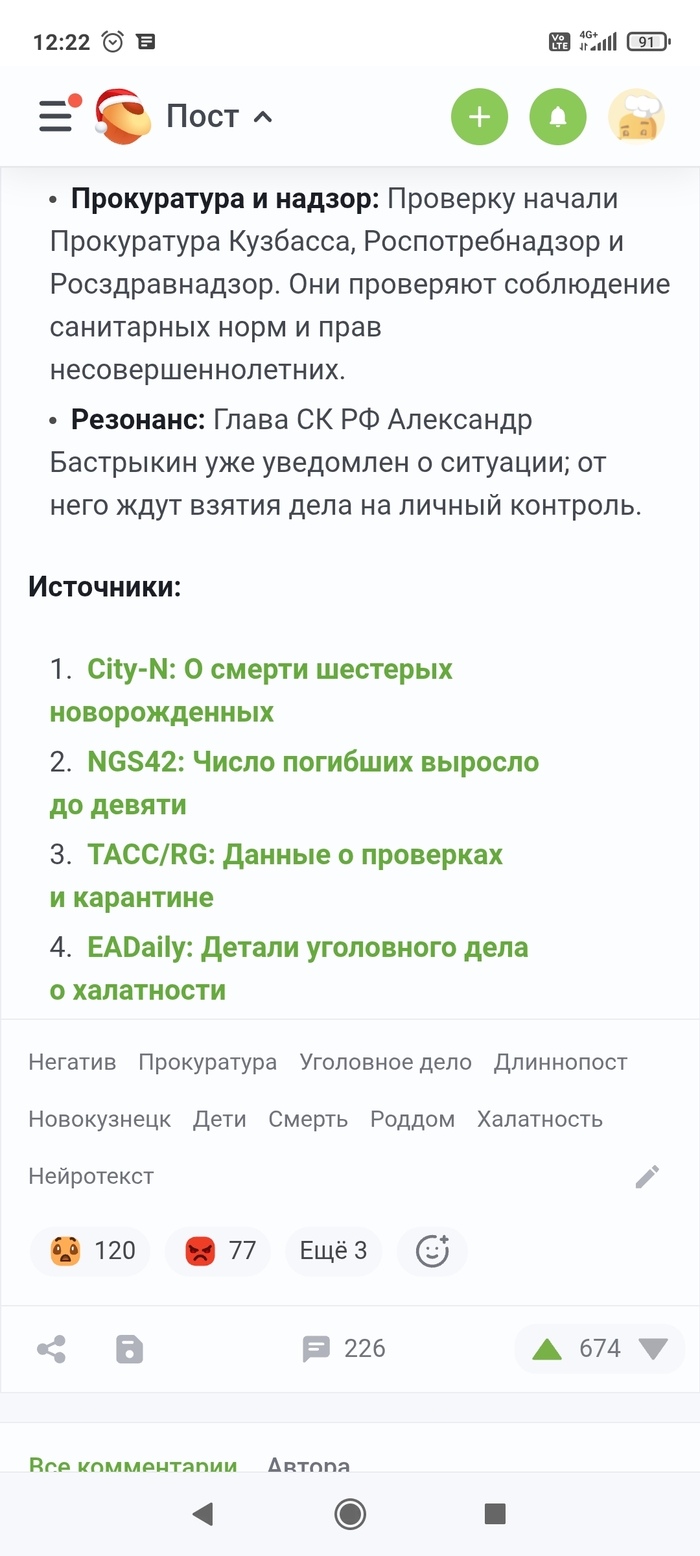Select the Нейротекст tag
The height and width of the screenshot is (1556, 700).
(x=91, y=1176)
